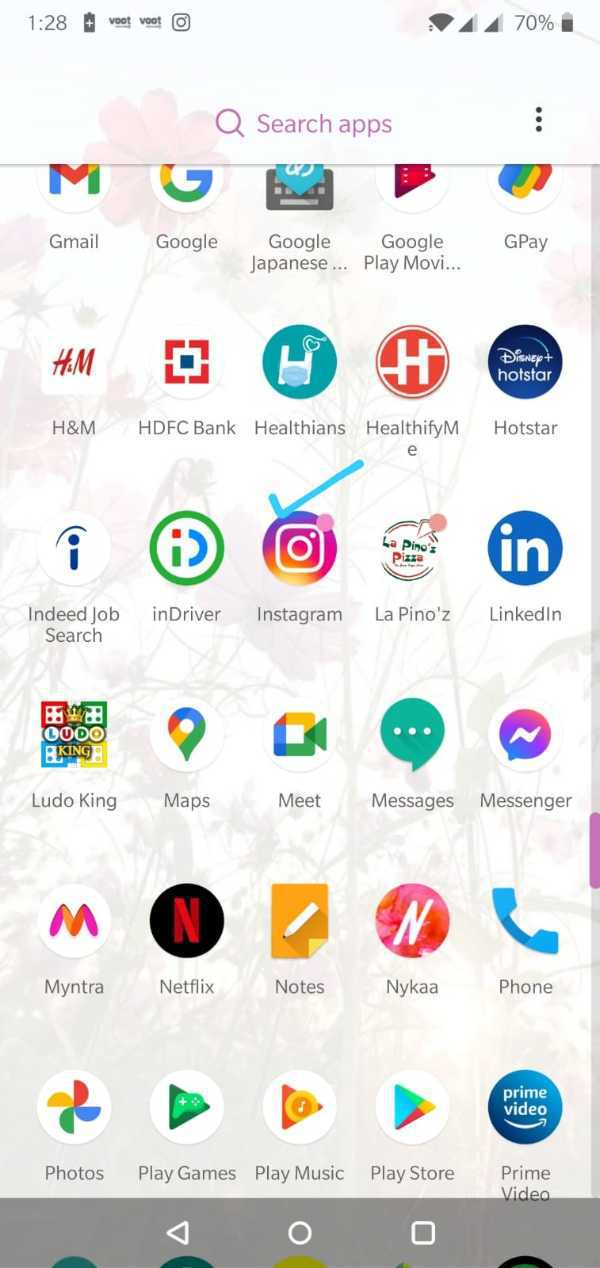Open the La Pino'z pizza app

point(412,549)
